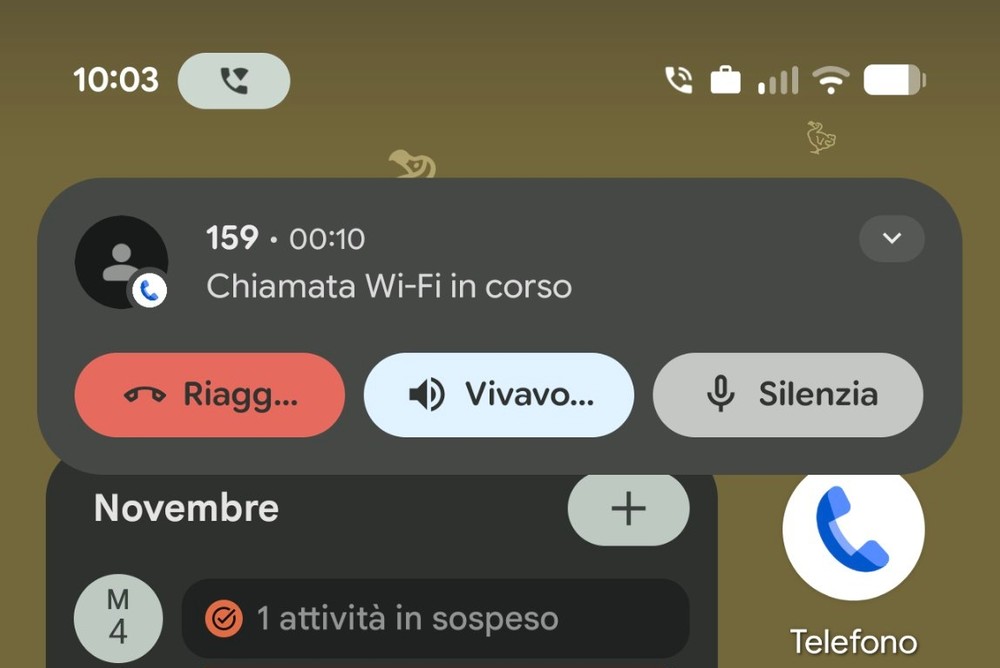Enable speakerphone with Vivavo... button
Viewport: 1000px width, 668px height.
pyautogui.click(x=498, y=395)
